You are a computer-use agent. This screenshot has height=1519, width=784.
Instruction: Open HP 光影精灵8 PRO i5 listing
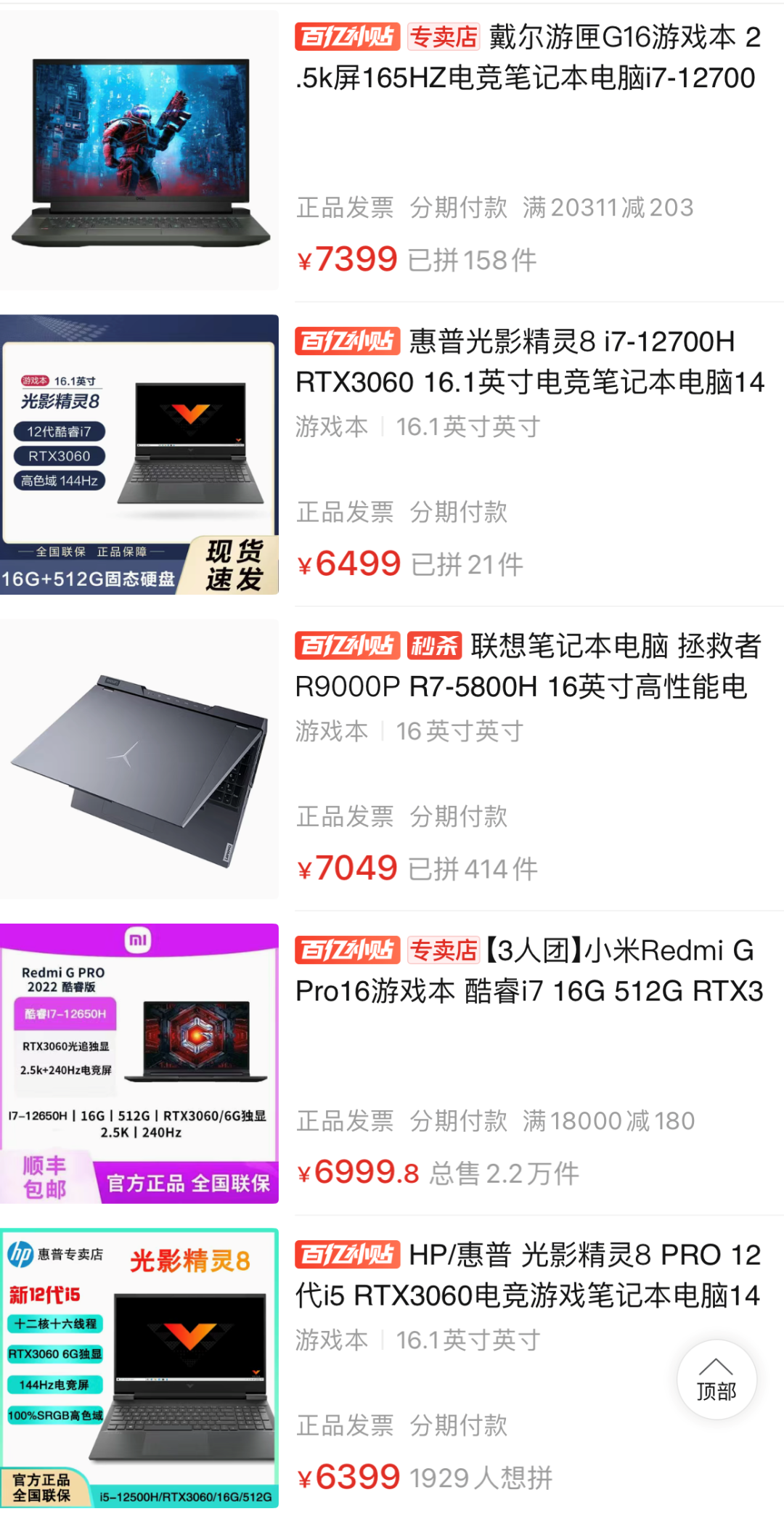[x=527, y=1275]
